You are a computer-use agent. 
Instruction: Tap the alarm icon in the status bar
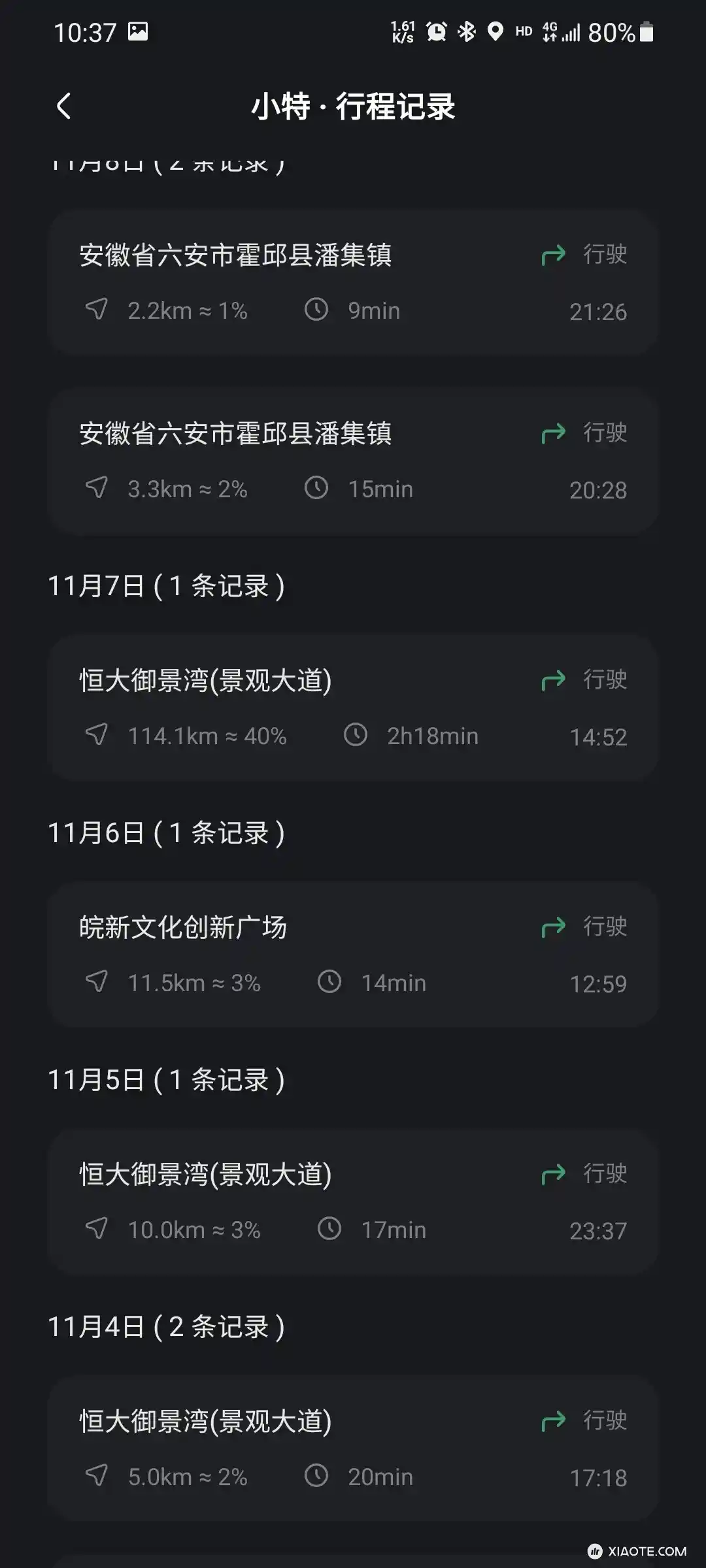point(435,31)
